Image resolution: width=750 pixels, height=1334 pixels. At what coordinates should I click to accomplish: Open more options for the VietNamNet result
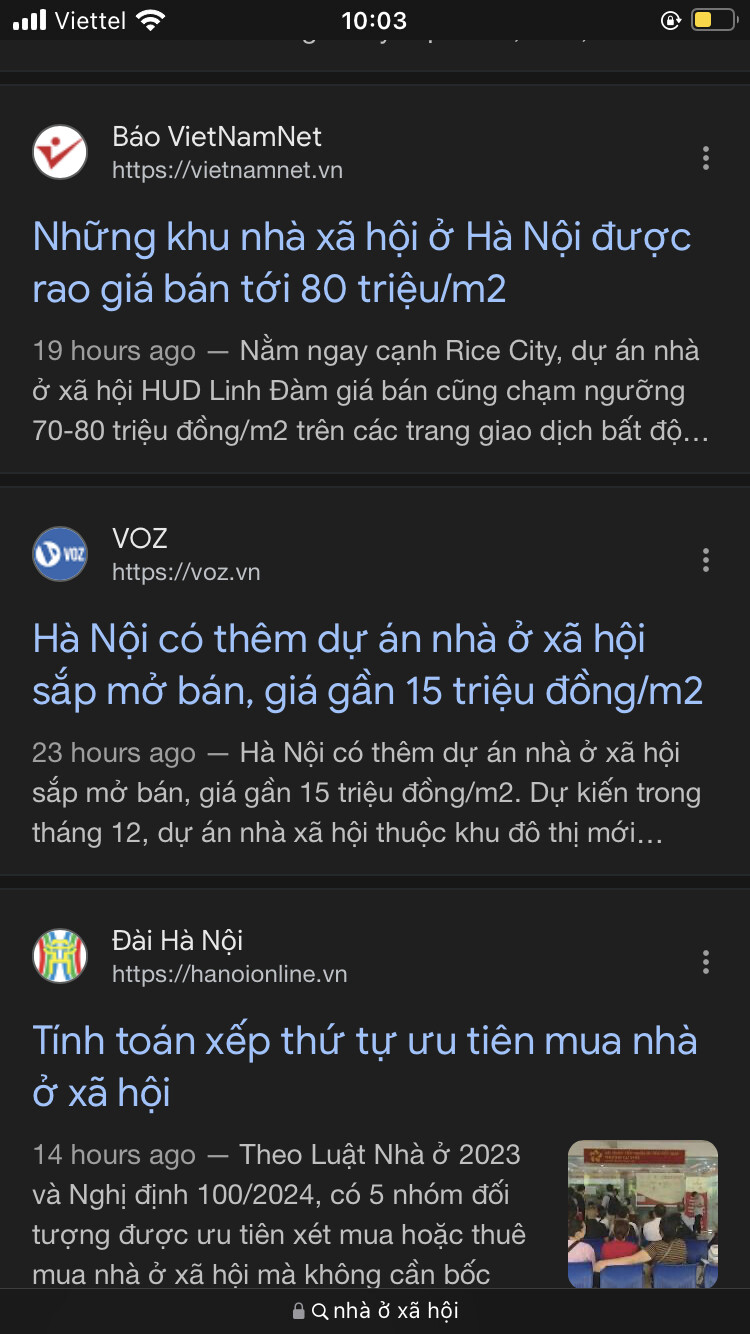[x=706, y=158]
